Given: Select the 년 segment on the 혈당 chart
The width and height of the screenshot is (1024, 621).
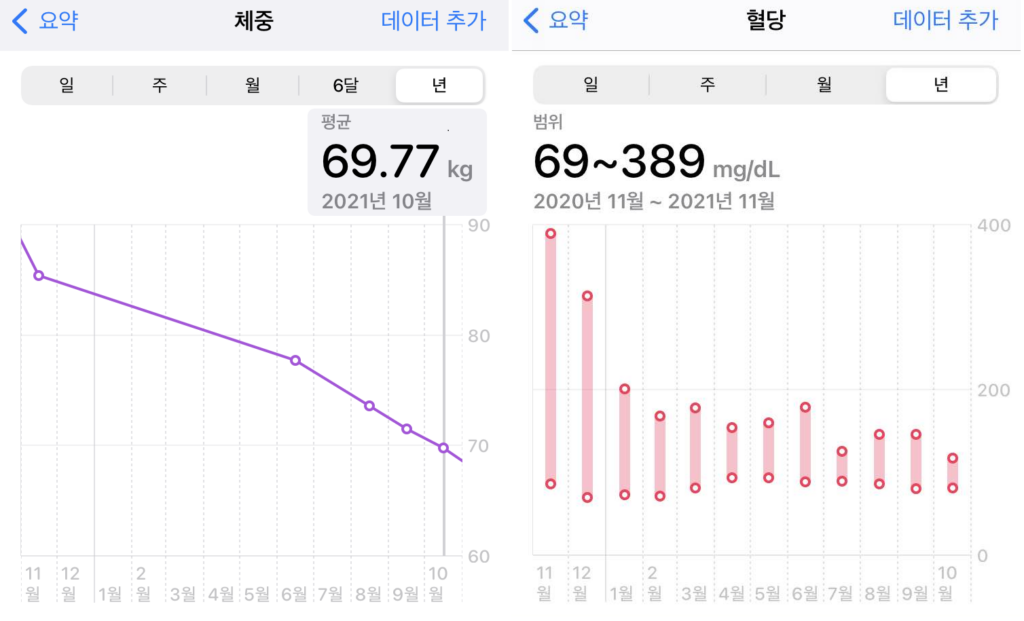Looking at the screenshot, I should [941, 85].
